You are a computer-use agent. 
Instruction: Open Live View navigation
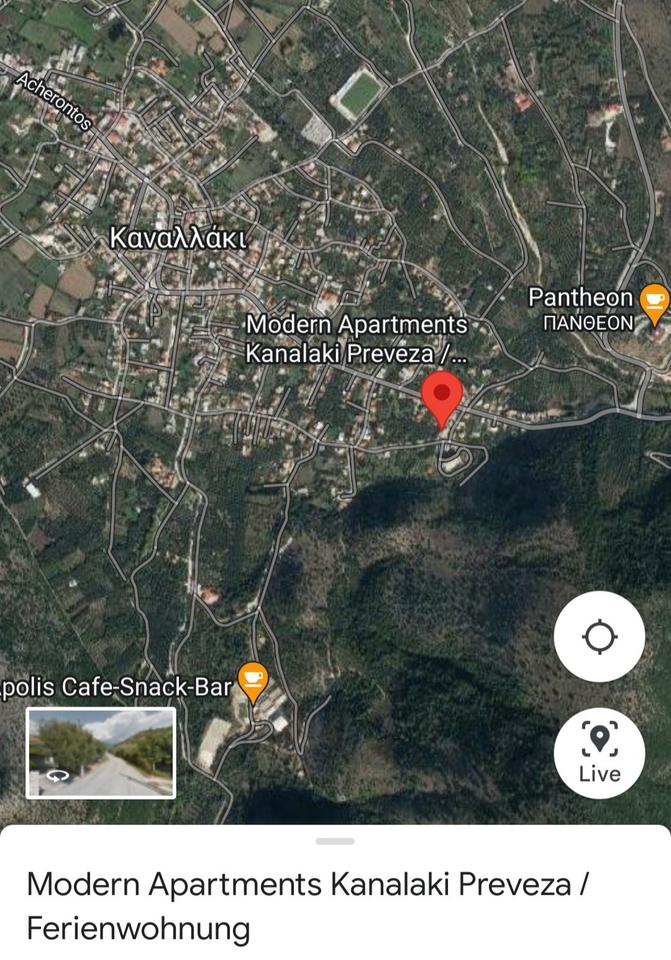(x=599, y=753)
